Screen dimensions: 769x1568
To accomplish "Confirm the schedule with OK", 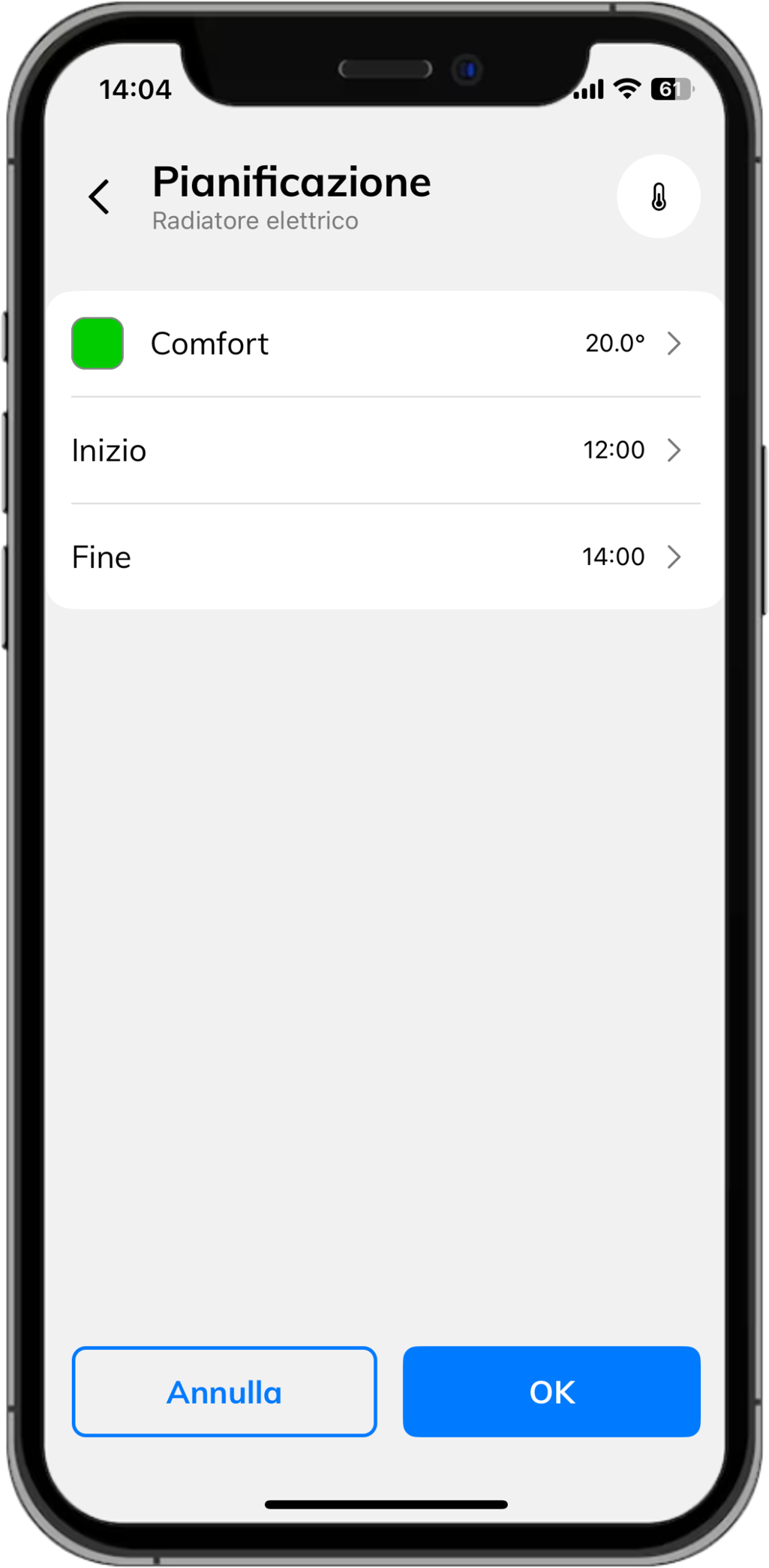I will click(x=551, y=1392).
